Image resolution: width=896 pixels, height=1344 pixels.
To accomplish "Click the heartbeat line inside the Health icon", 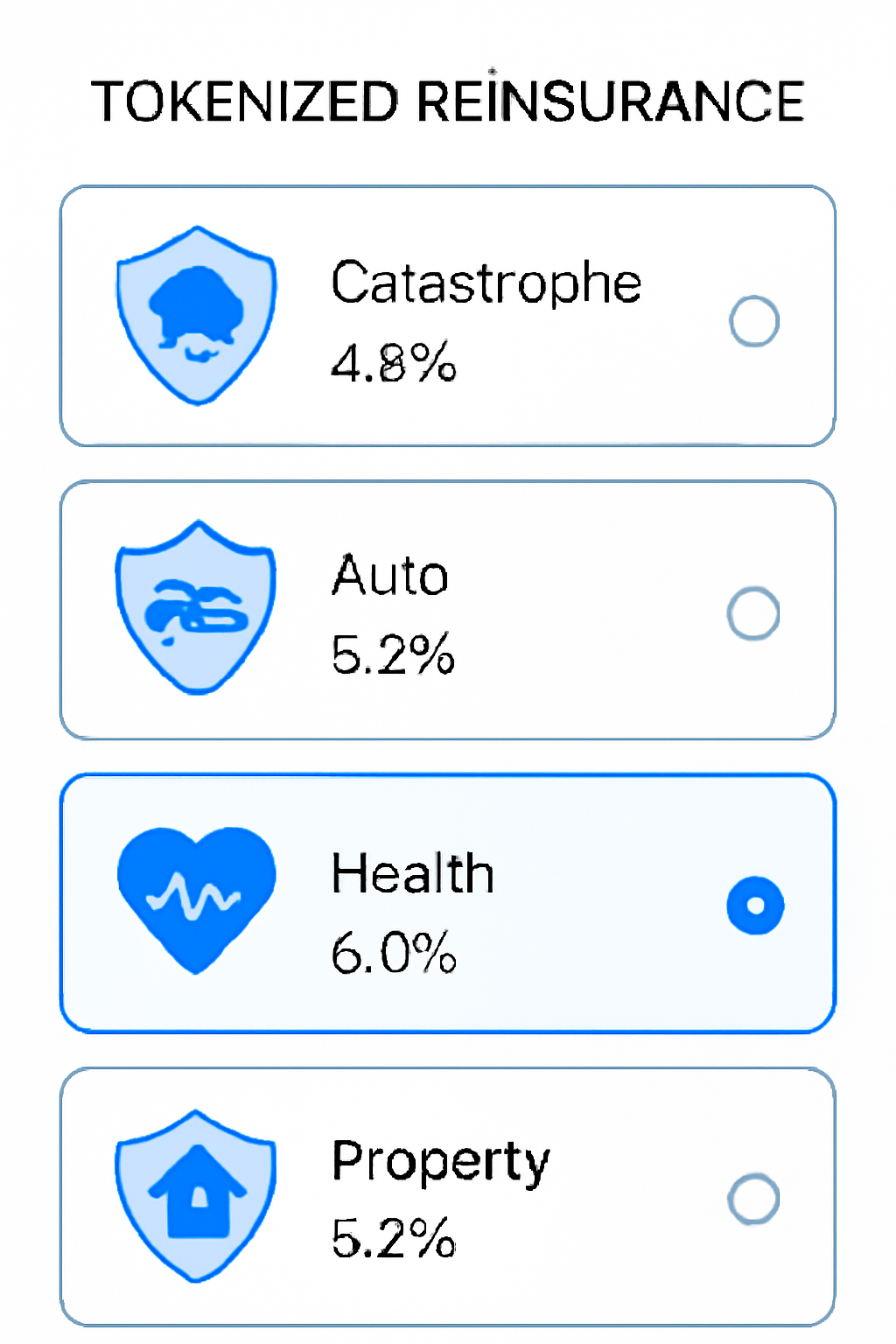I will coord(195,897).
